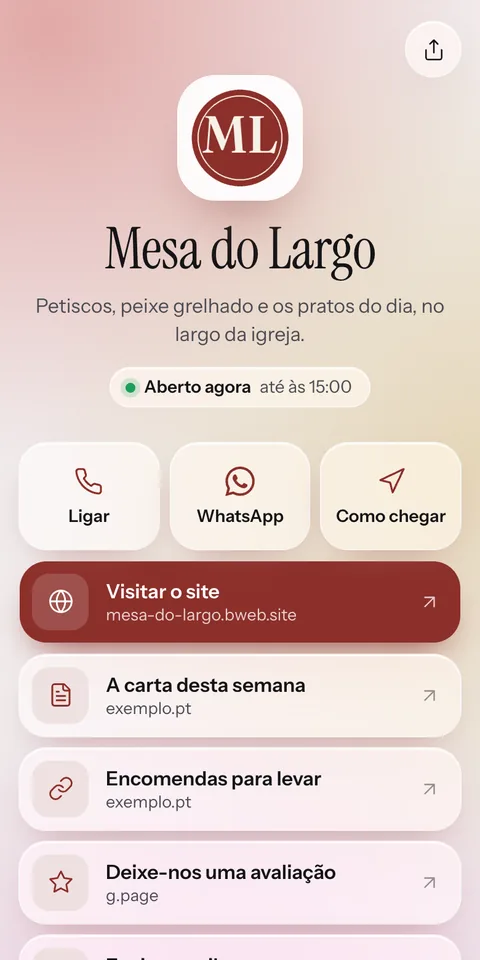Get directions with Como chegar
Viewport: 480px width, 960px height.
(x=391, y=497)
